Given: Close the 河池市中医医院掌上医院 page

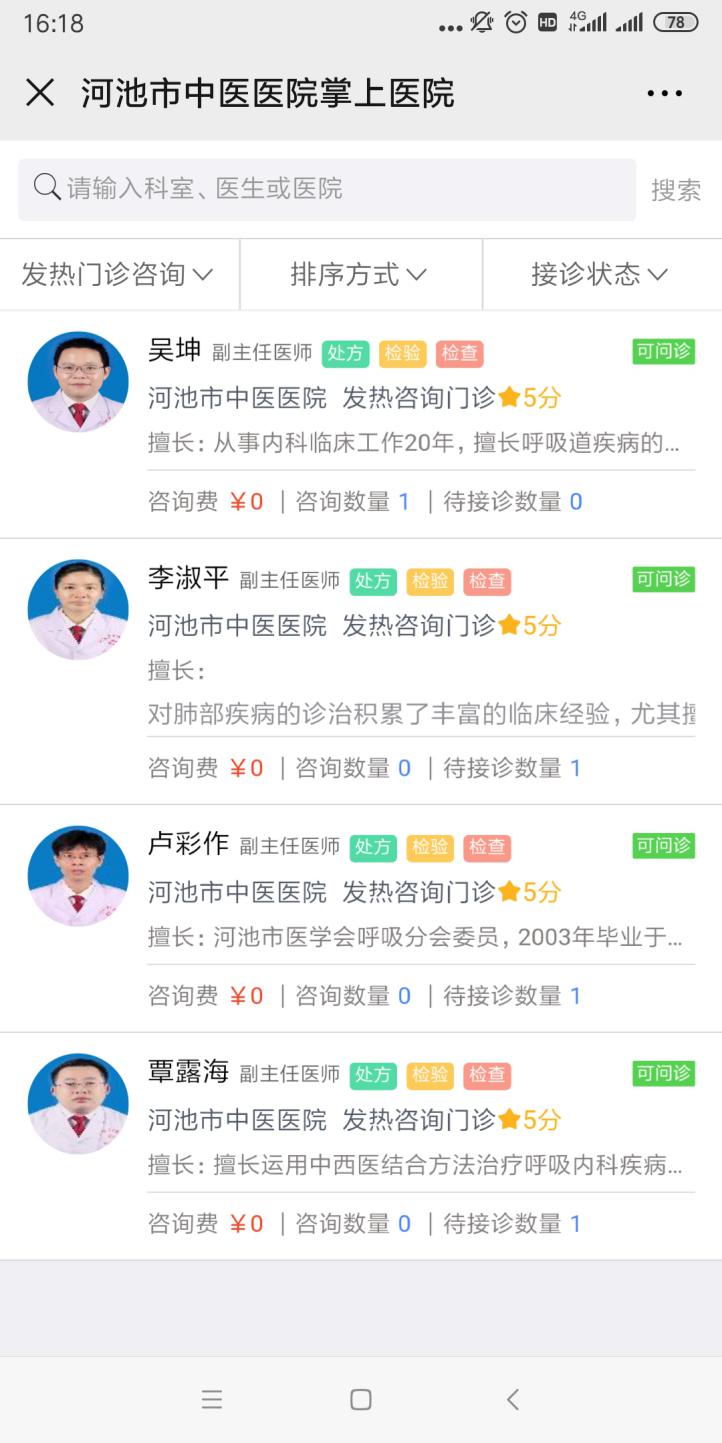Looking at the screenshot, I should click(40, 93).
